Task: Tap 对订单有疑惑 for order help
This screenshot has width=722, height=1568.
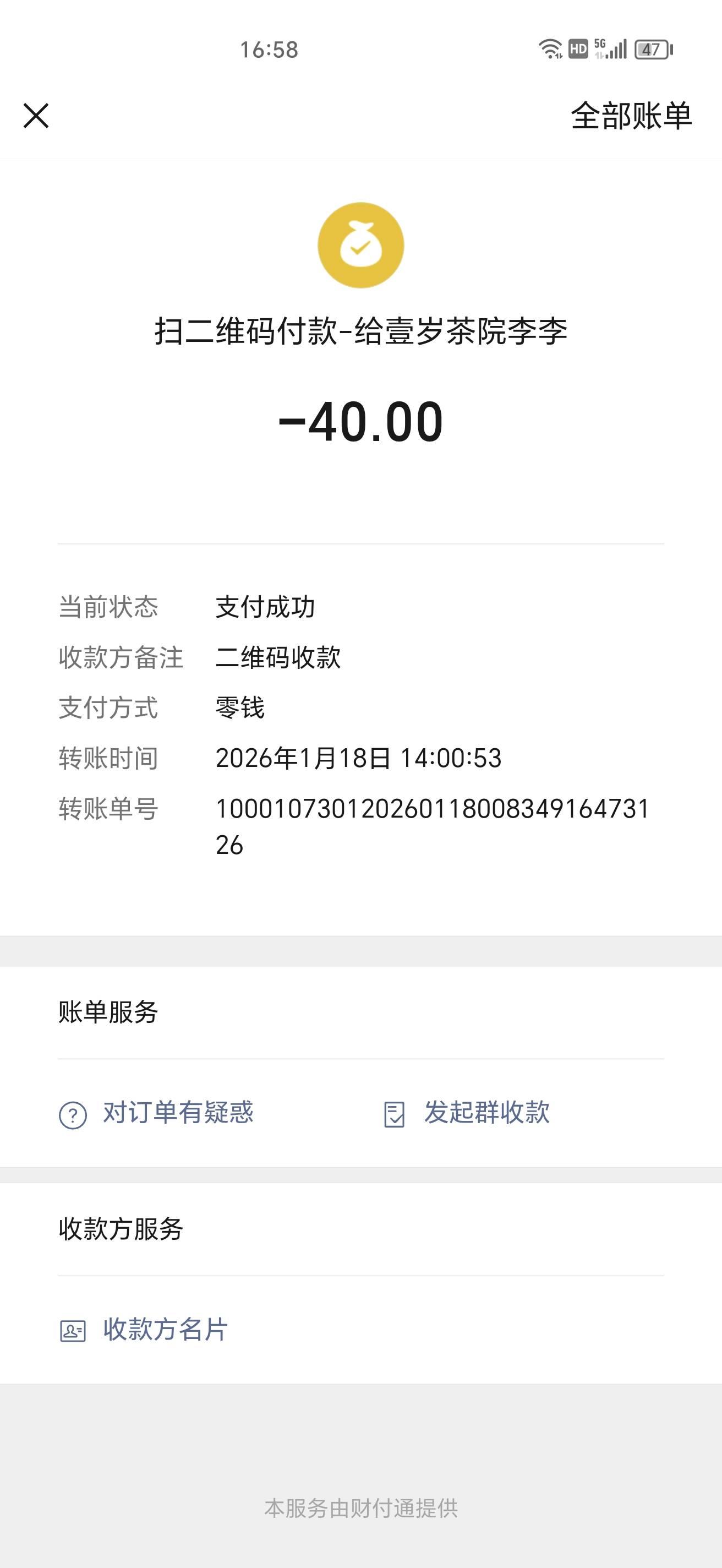Action: [156, 1113]
